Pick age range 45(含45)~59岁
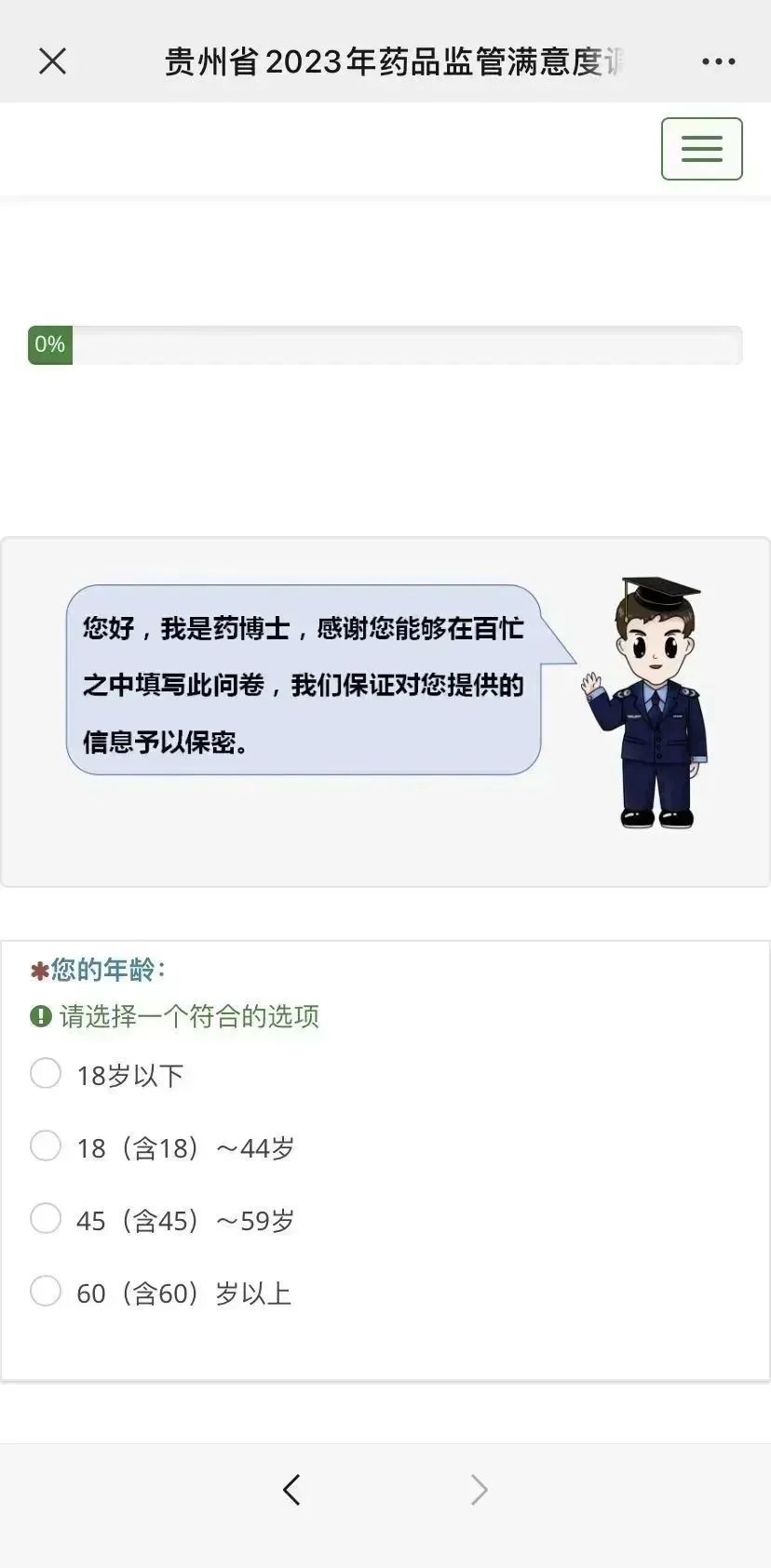 click(x=46, y=1218)
